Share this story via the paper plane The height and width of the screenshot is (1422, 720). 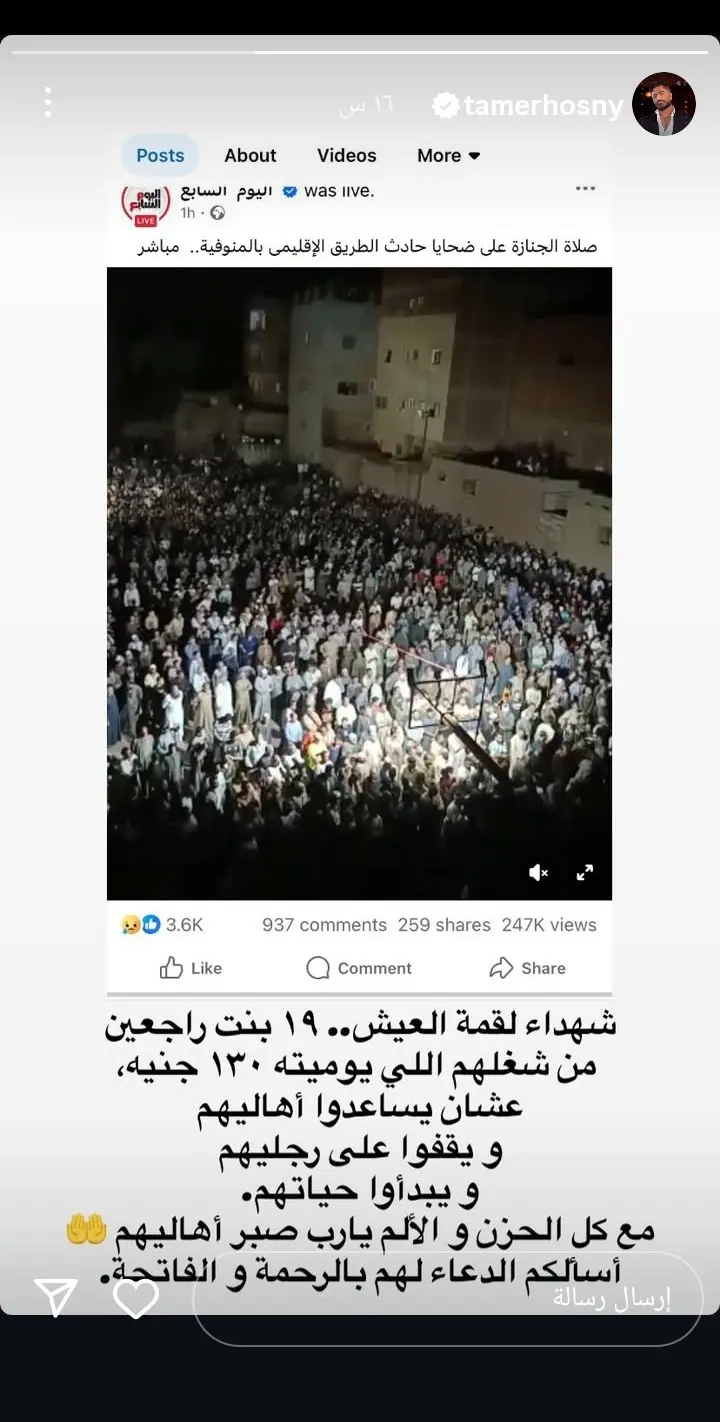(x=56, y=1298)
